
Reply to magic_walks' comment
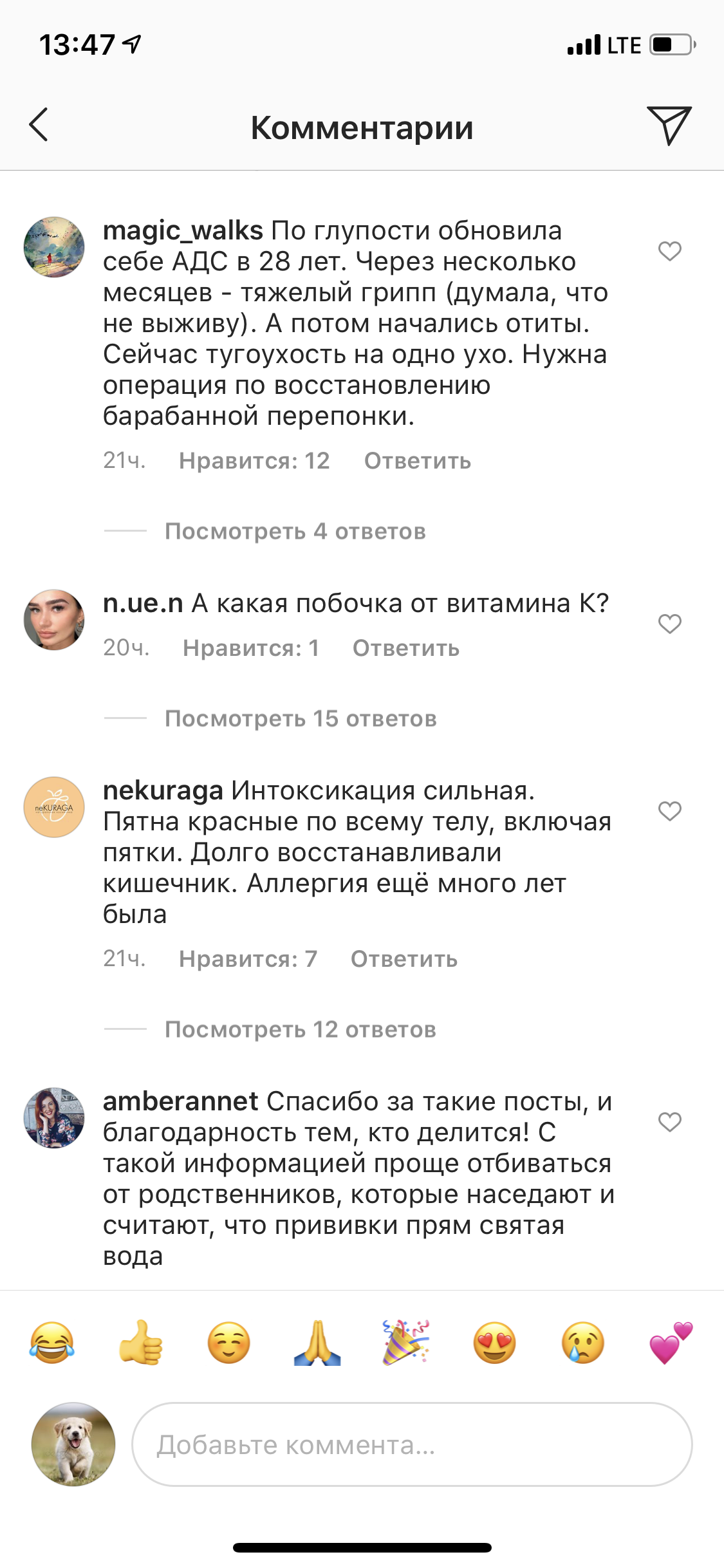click(417, 461)
